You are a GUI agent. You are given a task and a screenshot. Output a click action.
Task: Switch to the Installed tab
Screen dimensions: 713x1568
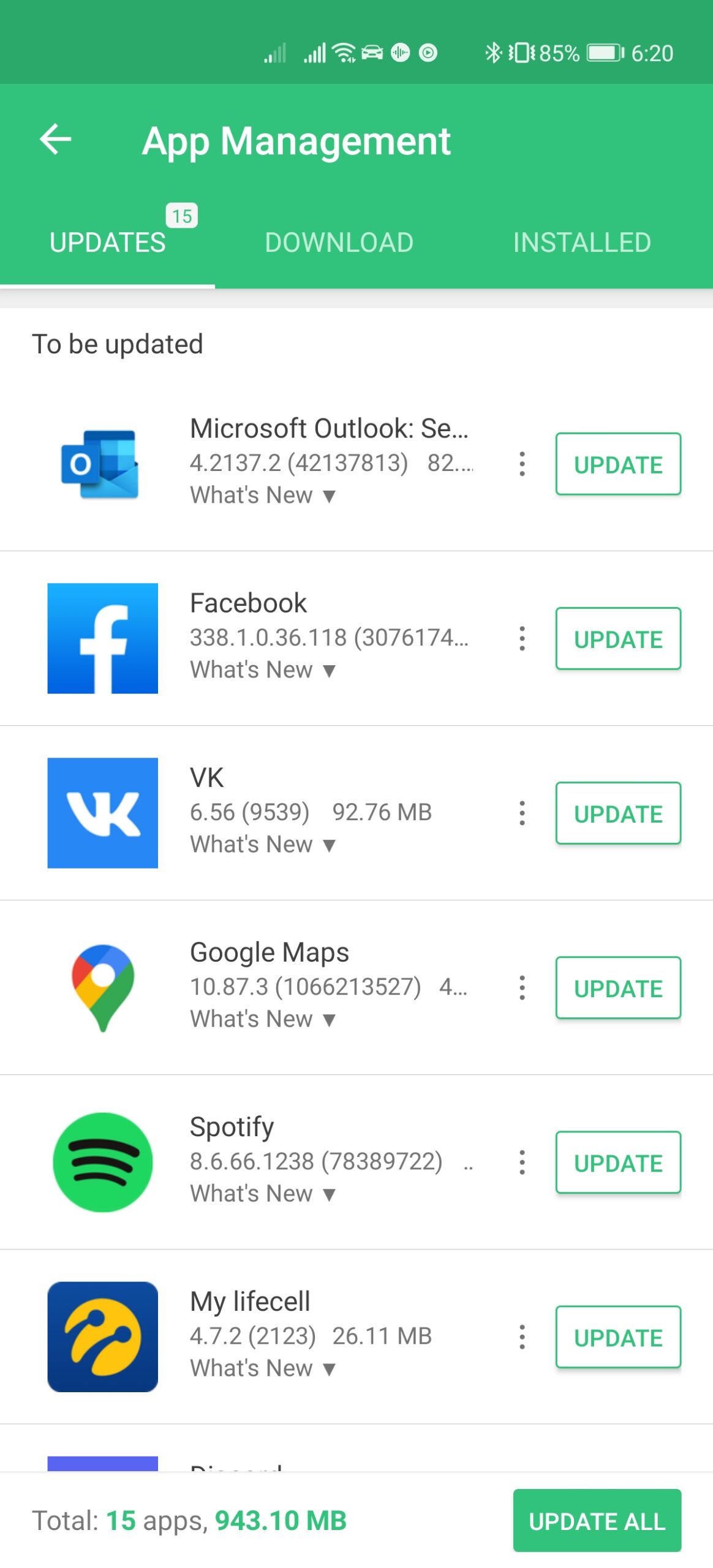click(x=582, y=243)
